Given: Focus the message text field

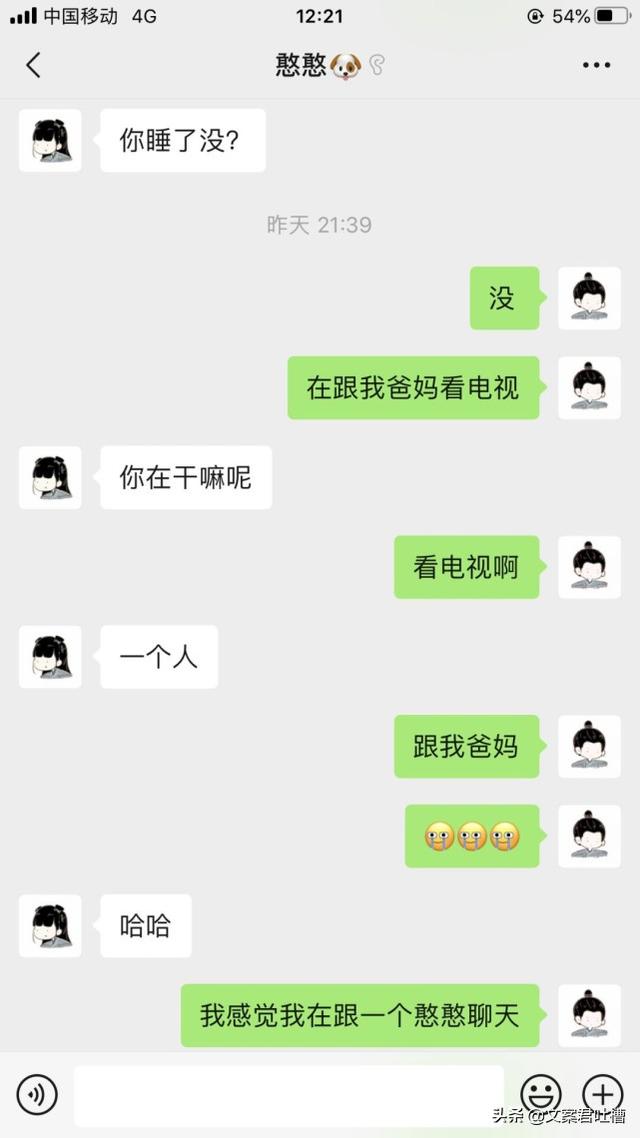Looking at the screenshot, I should [x=288, y=1094].
